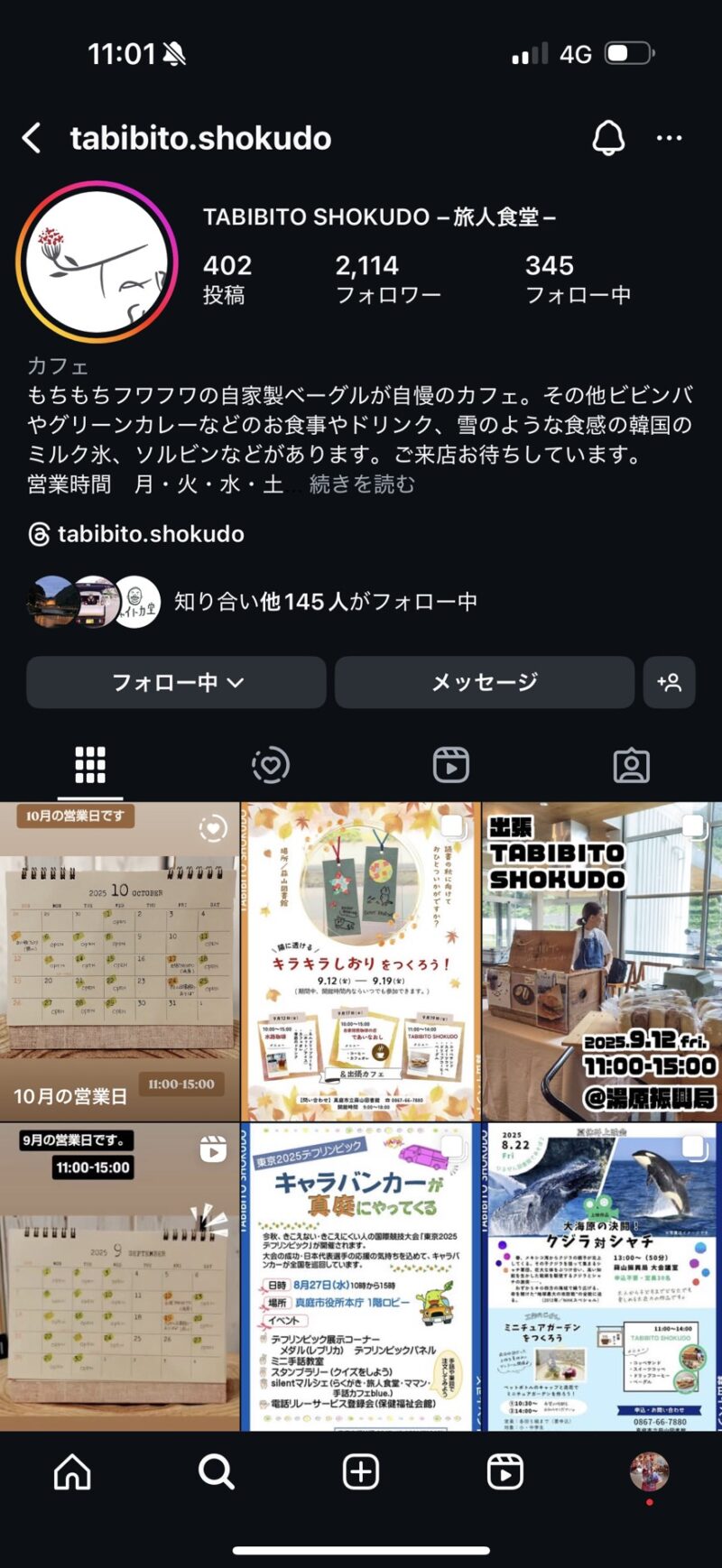722x1568 pixels.
Task: Switch to the tagged photos tab
Action: 631,765
